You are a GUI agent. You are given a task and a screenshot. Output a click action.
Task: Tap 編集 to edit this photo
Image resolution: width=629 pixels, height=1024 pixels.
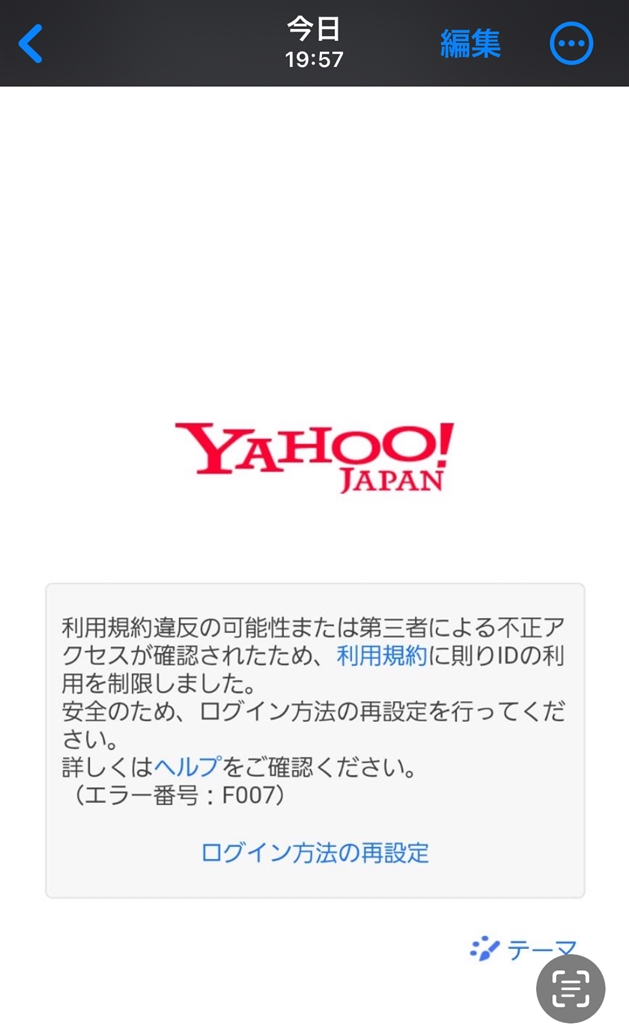470,44
